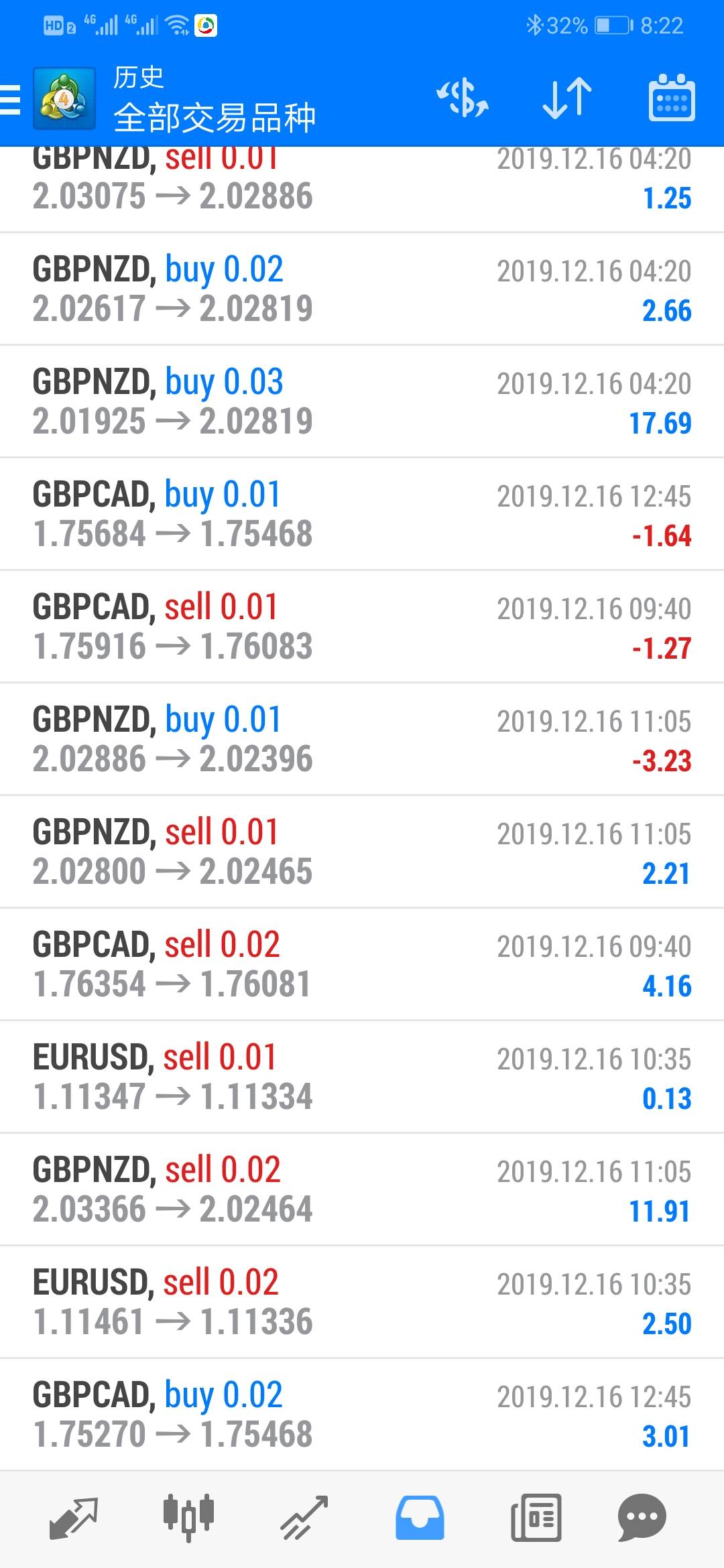724x1568 pixels.
Task: Switch to the Quotes tab
Action: point(74,1518)
